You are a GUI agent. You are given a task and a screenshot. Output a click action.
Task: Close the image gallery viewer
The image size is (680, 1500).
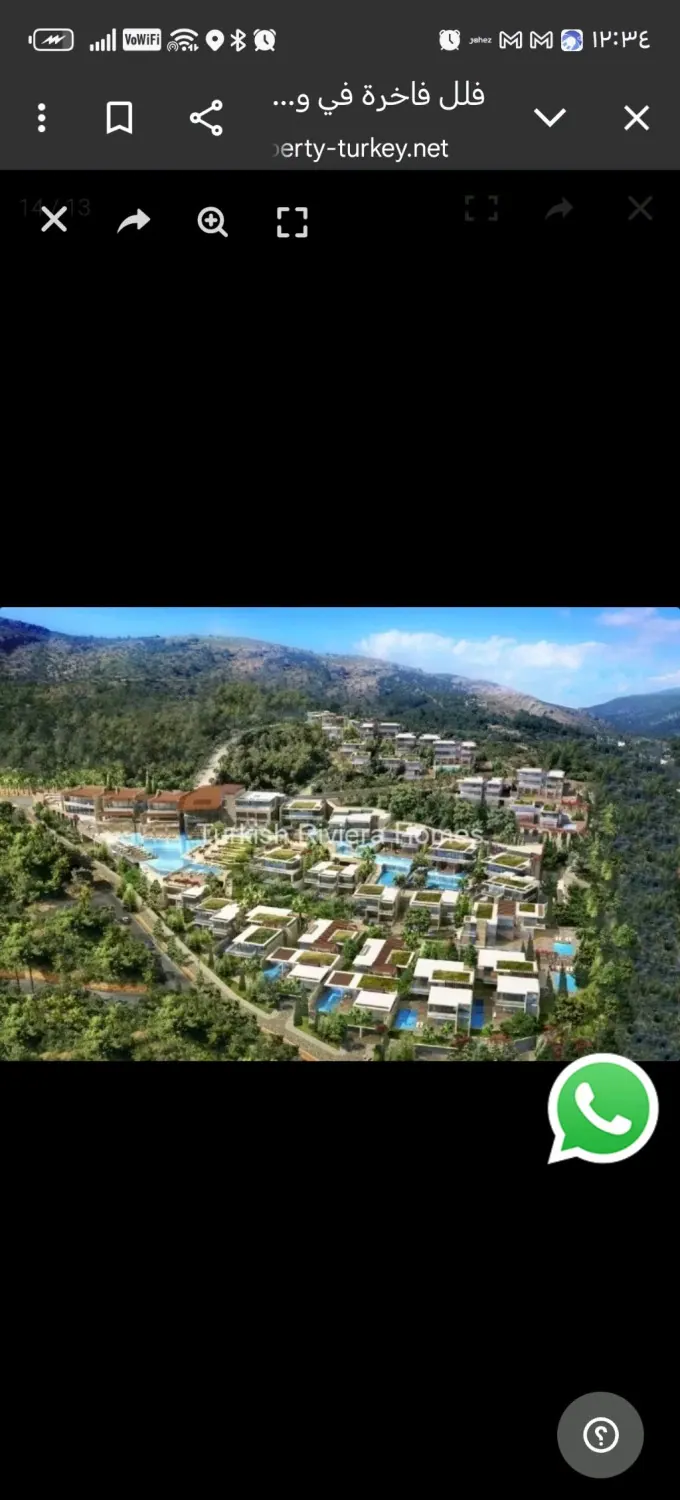point(54,220)
